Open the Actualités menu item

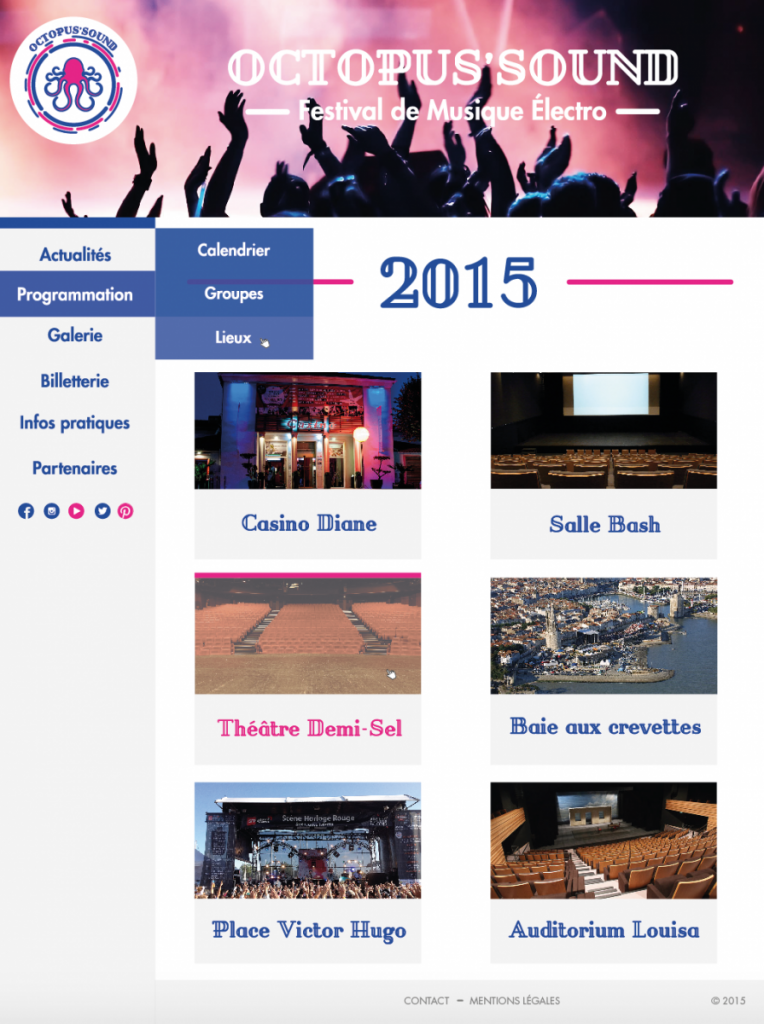point(75,255)
